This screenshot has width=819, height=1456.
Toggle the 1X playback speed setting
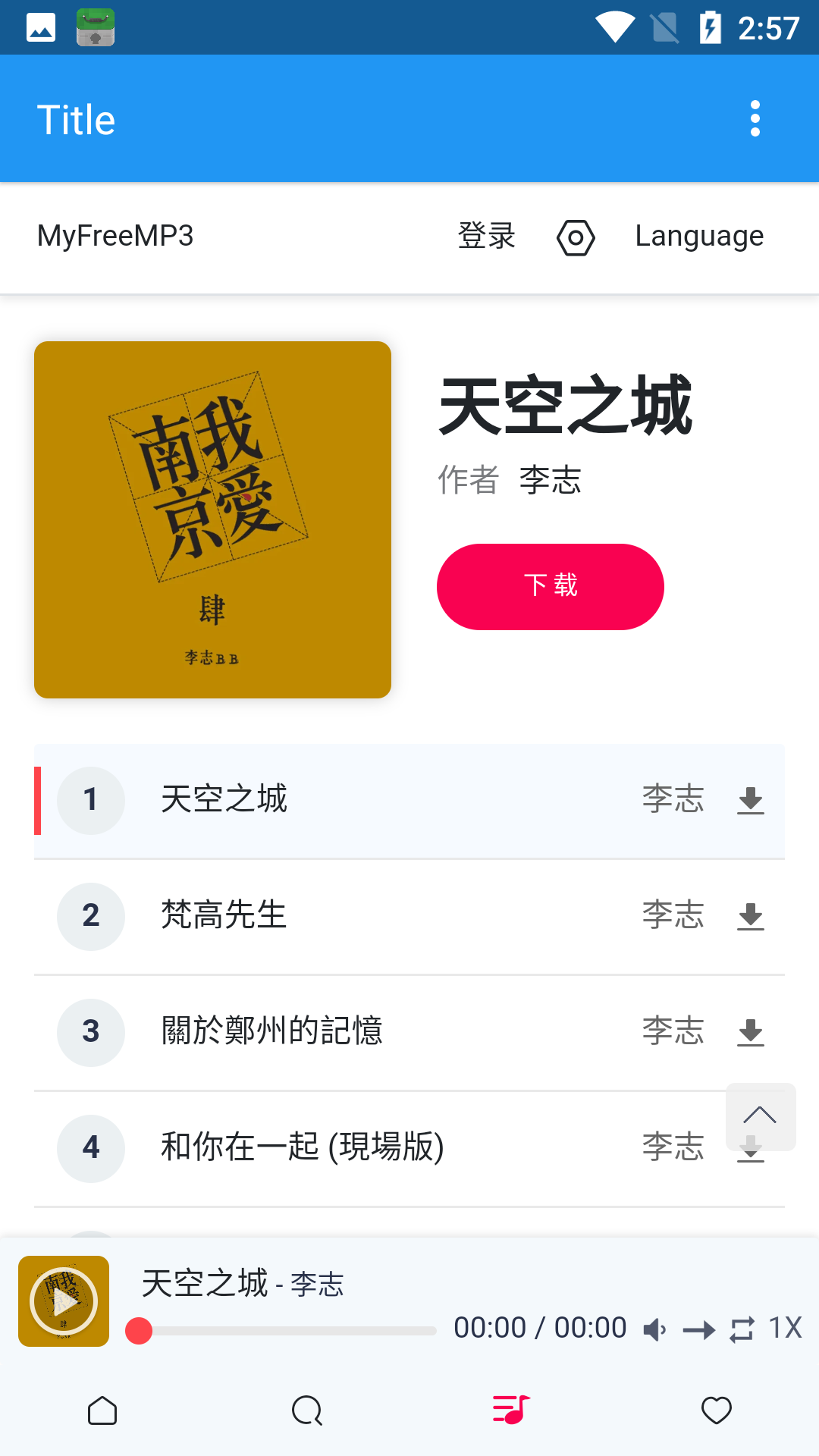pyautogui.click(x=786, y=1329)
